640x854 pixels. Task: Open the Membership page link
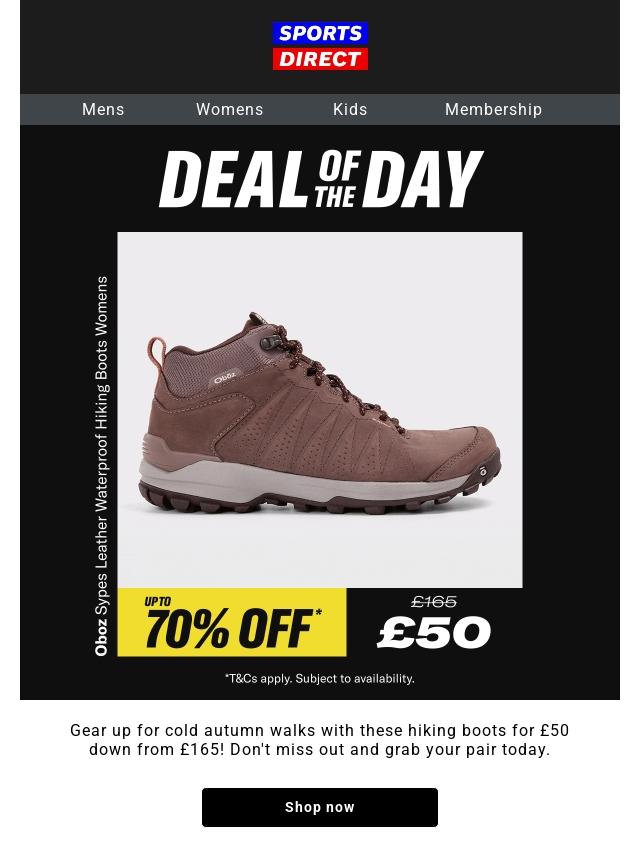point(493,109)
